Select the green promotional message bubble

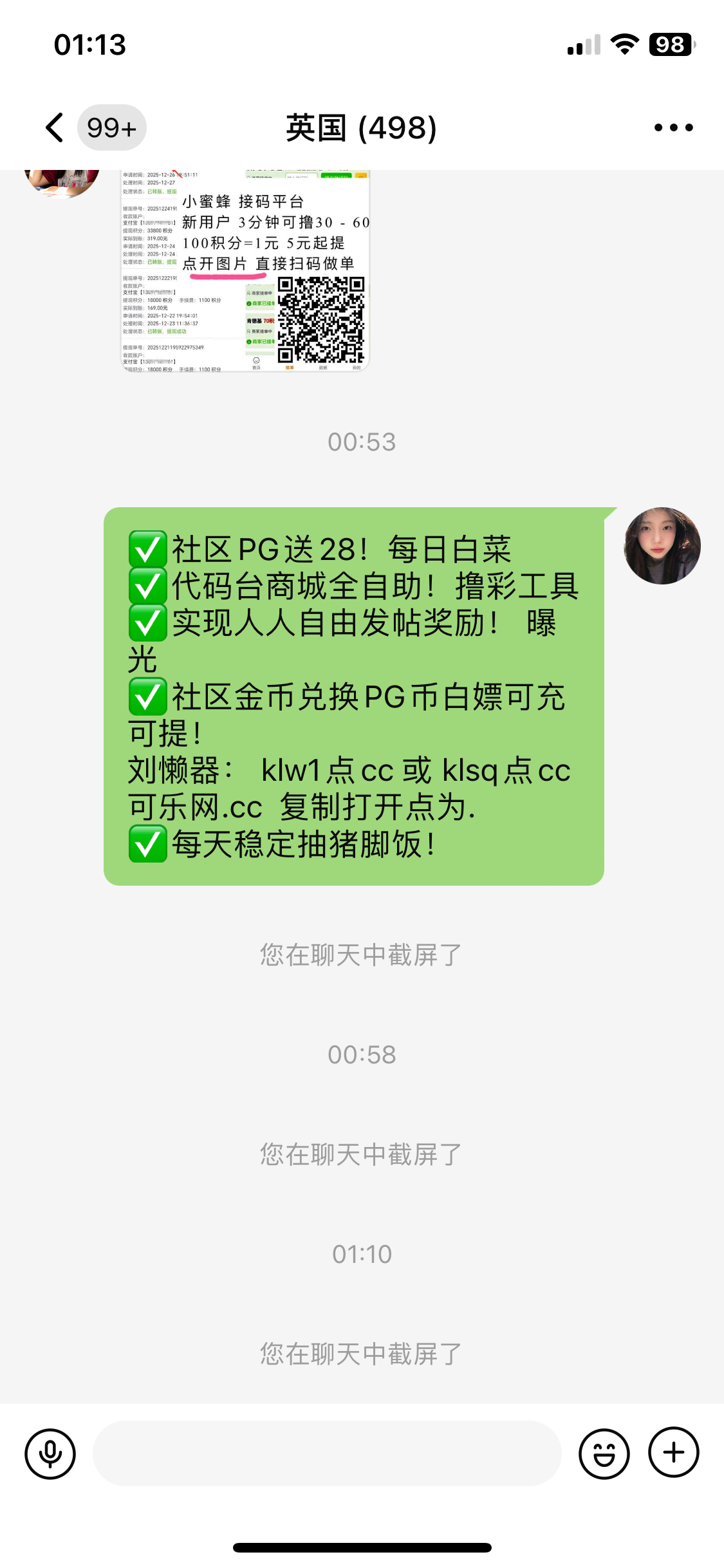pyautogui.click(x=354, y=695)
